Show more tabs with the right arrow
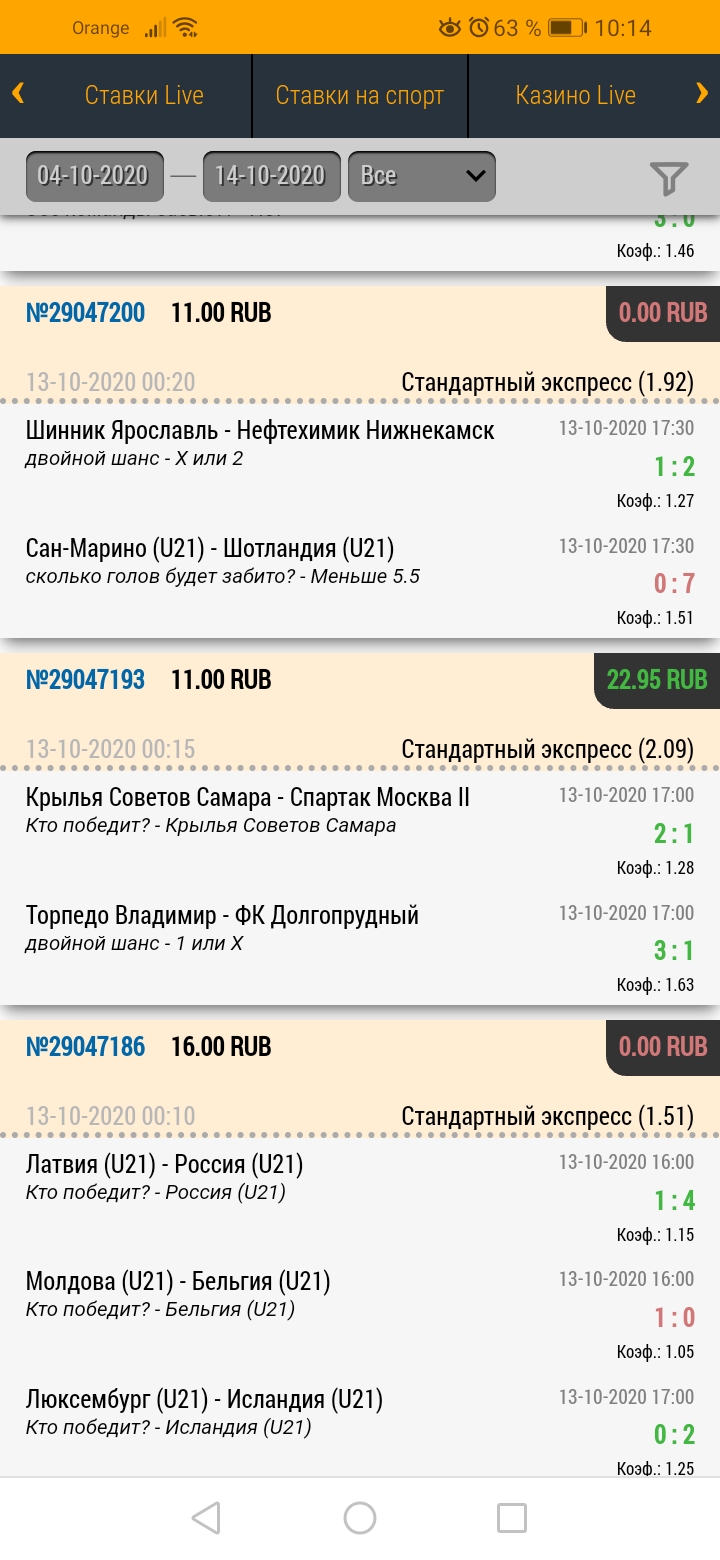720x1560 pixels. pos(701,94)
